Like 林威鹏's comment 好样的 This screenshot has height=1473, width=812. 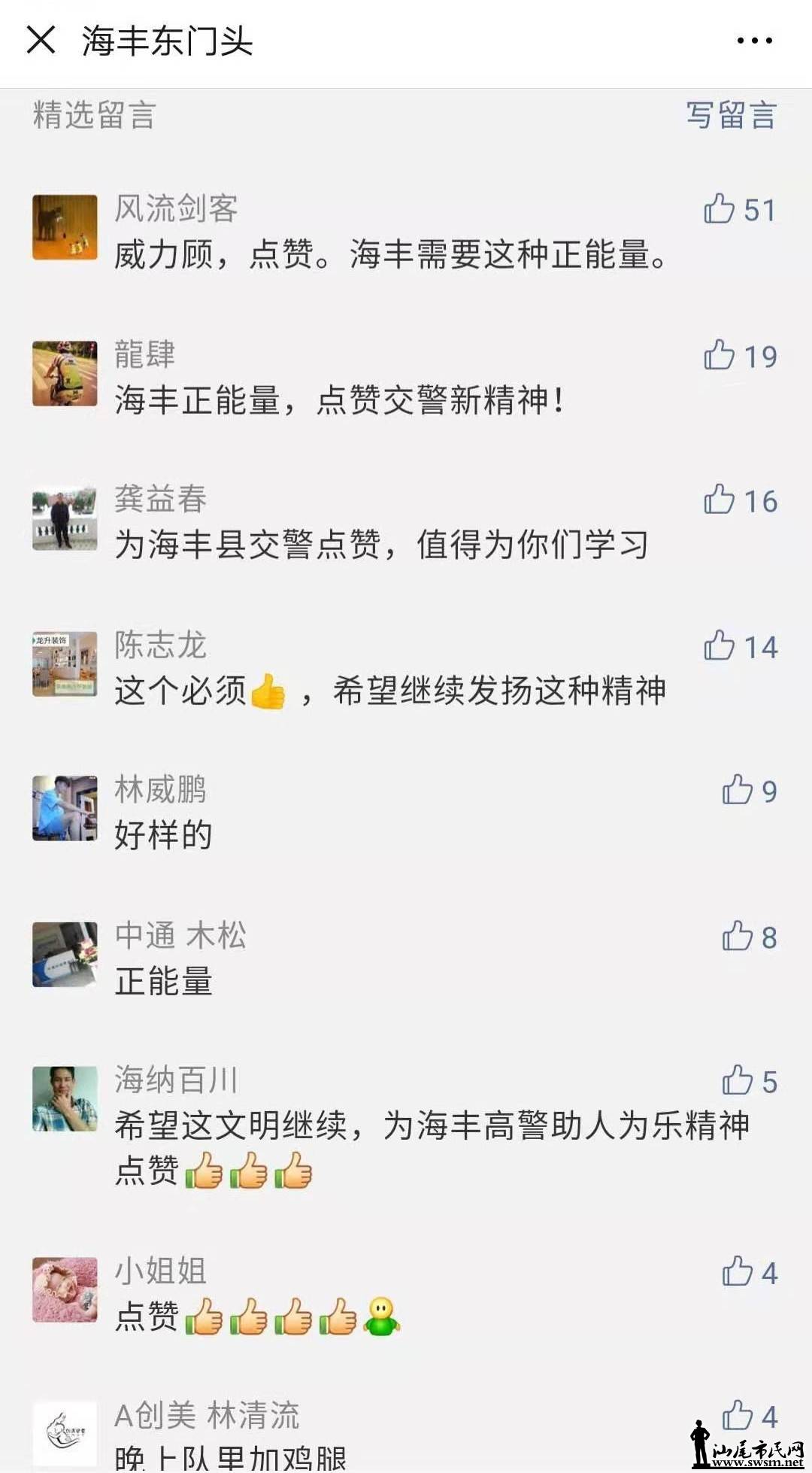click(x=738, y=791)
